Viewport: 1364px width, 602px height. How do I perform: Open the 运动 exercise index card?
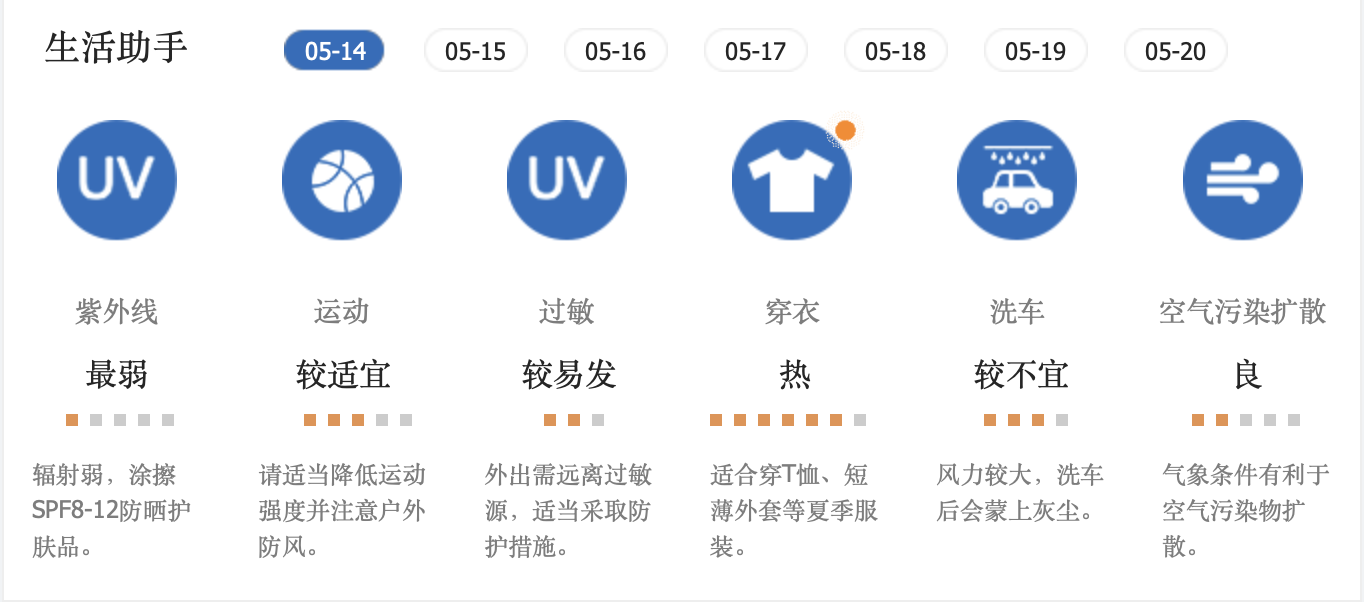342,181
